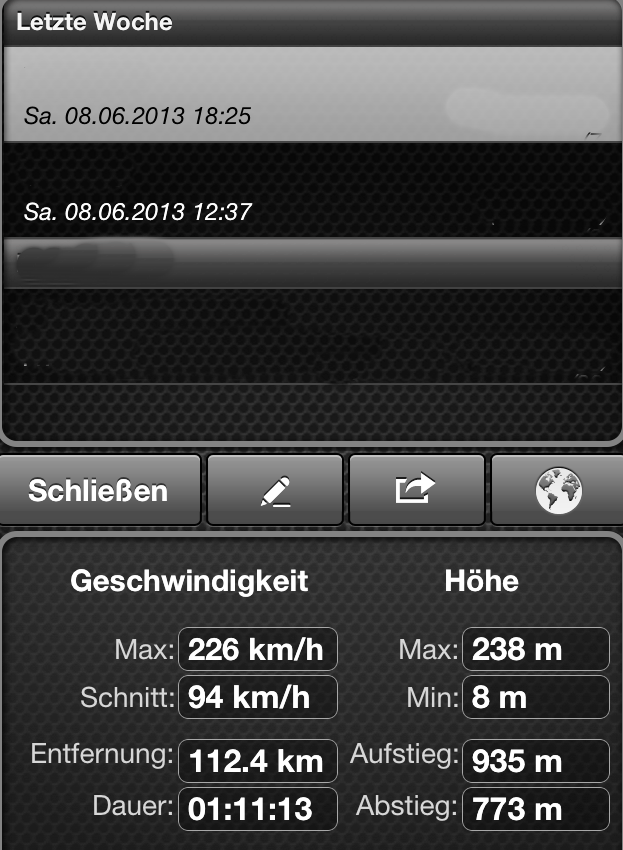Tap the Schließen button

(100, 490)
